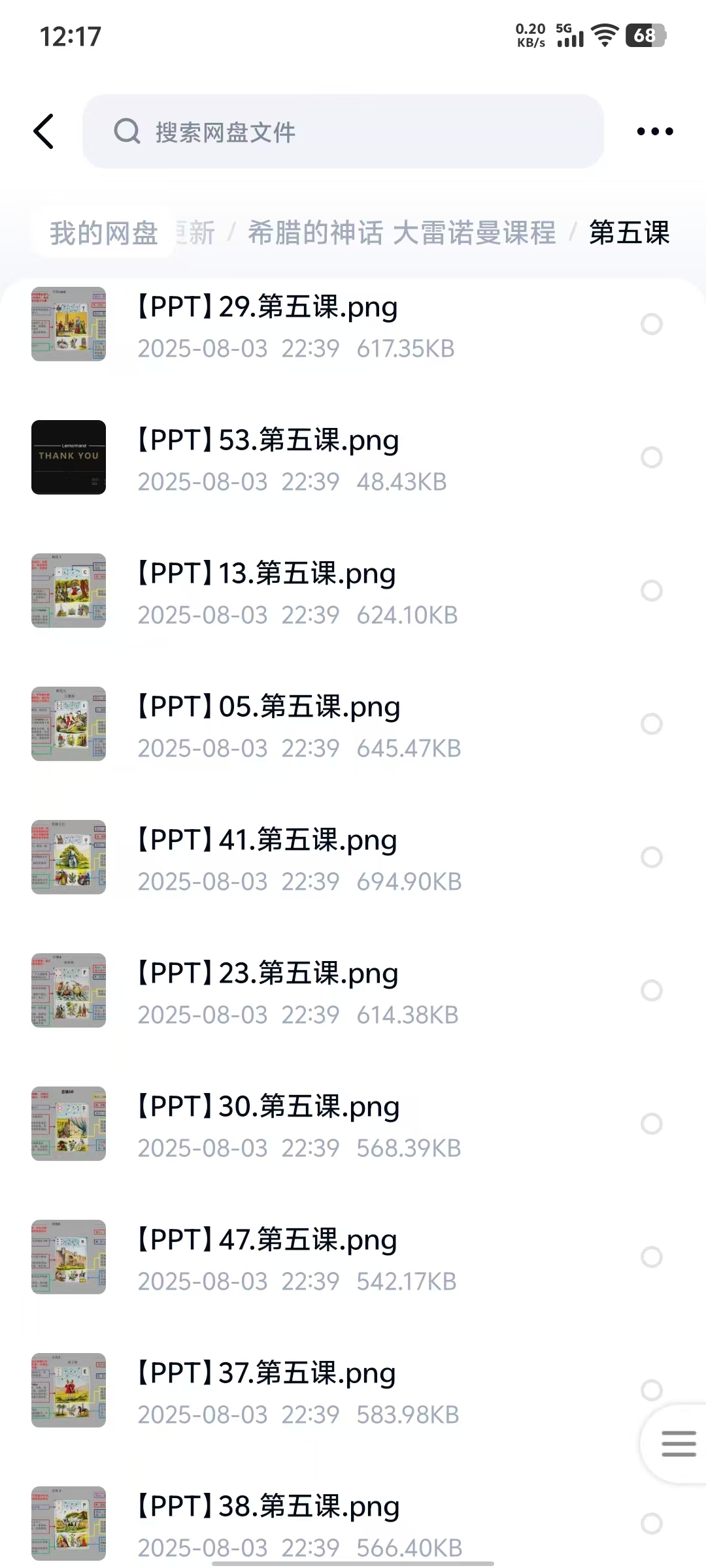This screenshot has width=706, height=1568.
Task: Tap the 搜索网盘文件 search field
Action: tap(343, 131)
